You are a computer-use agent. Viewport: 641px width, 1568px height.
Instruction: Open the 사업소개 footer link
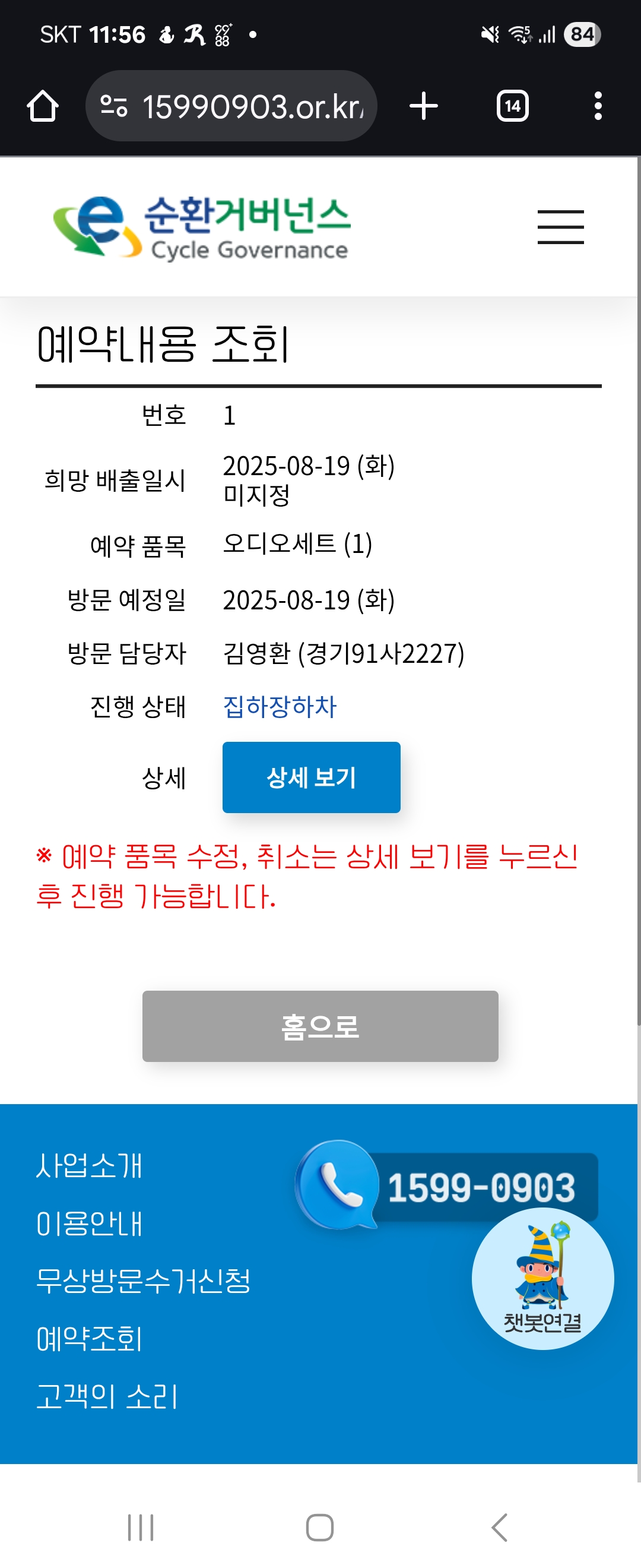point(90,1166)
